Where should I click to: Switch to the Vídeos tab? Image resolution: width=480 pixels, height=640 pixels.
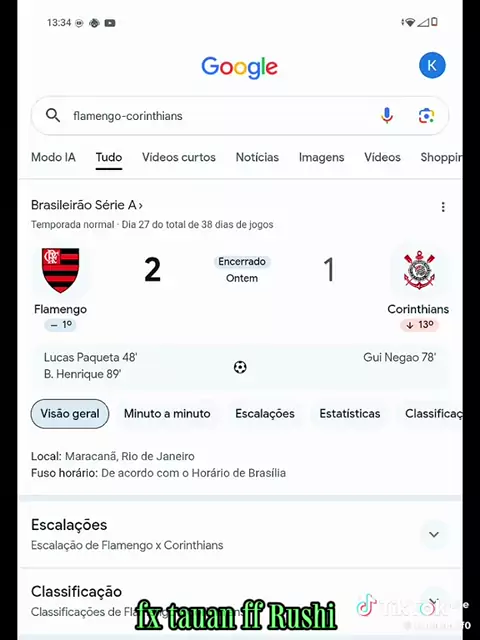point(382,157)
